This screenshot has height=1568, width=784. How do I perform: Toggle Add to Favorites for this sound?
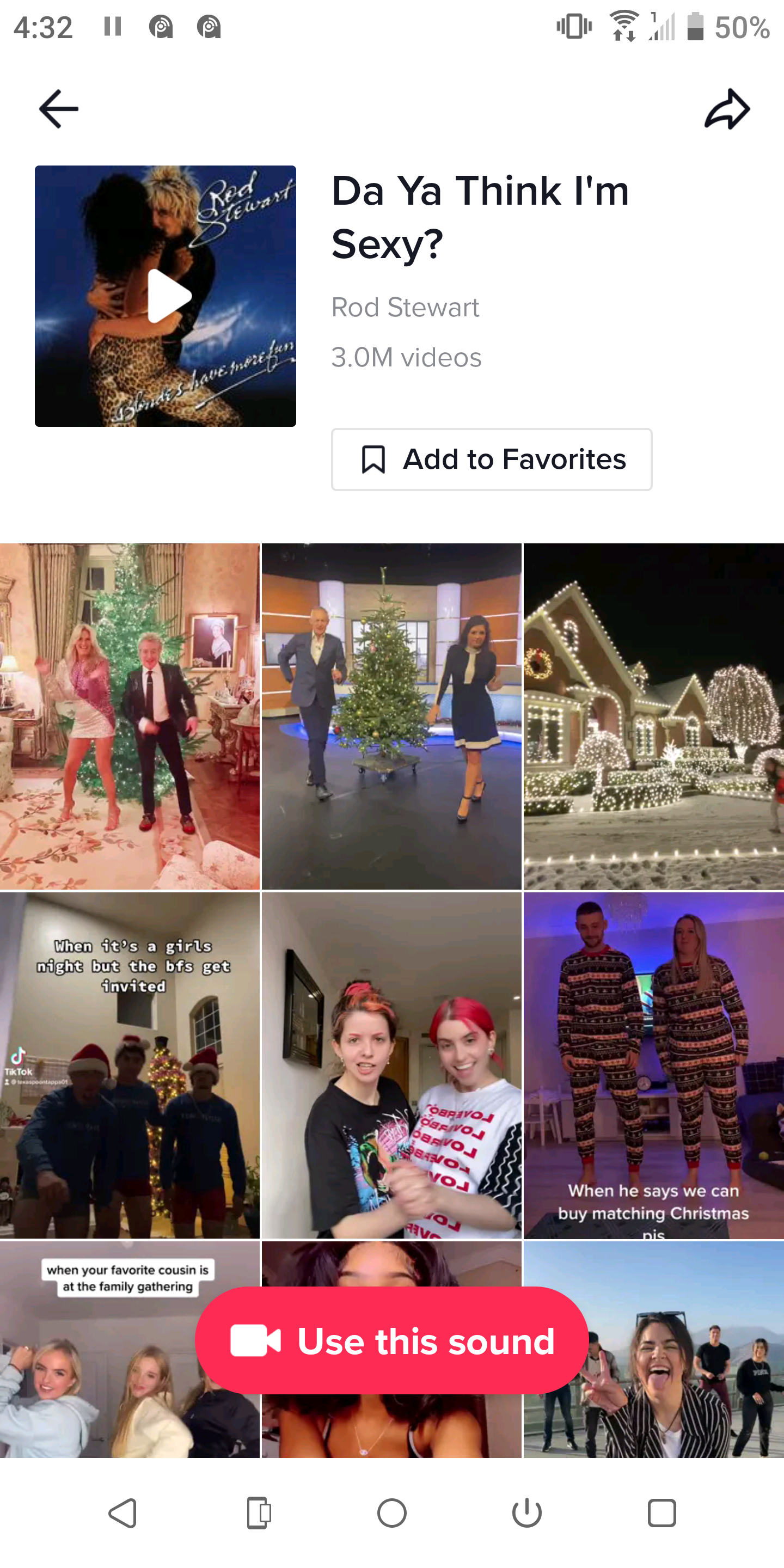click(491, 459)
